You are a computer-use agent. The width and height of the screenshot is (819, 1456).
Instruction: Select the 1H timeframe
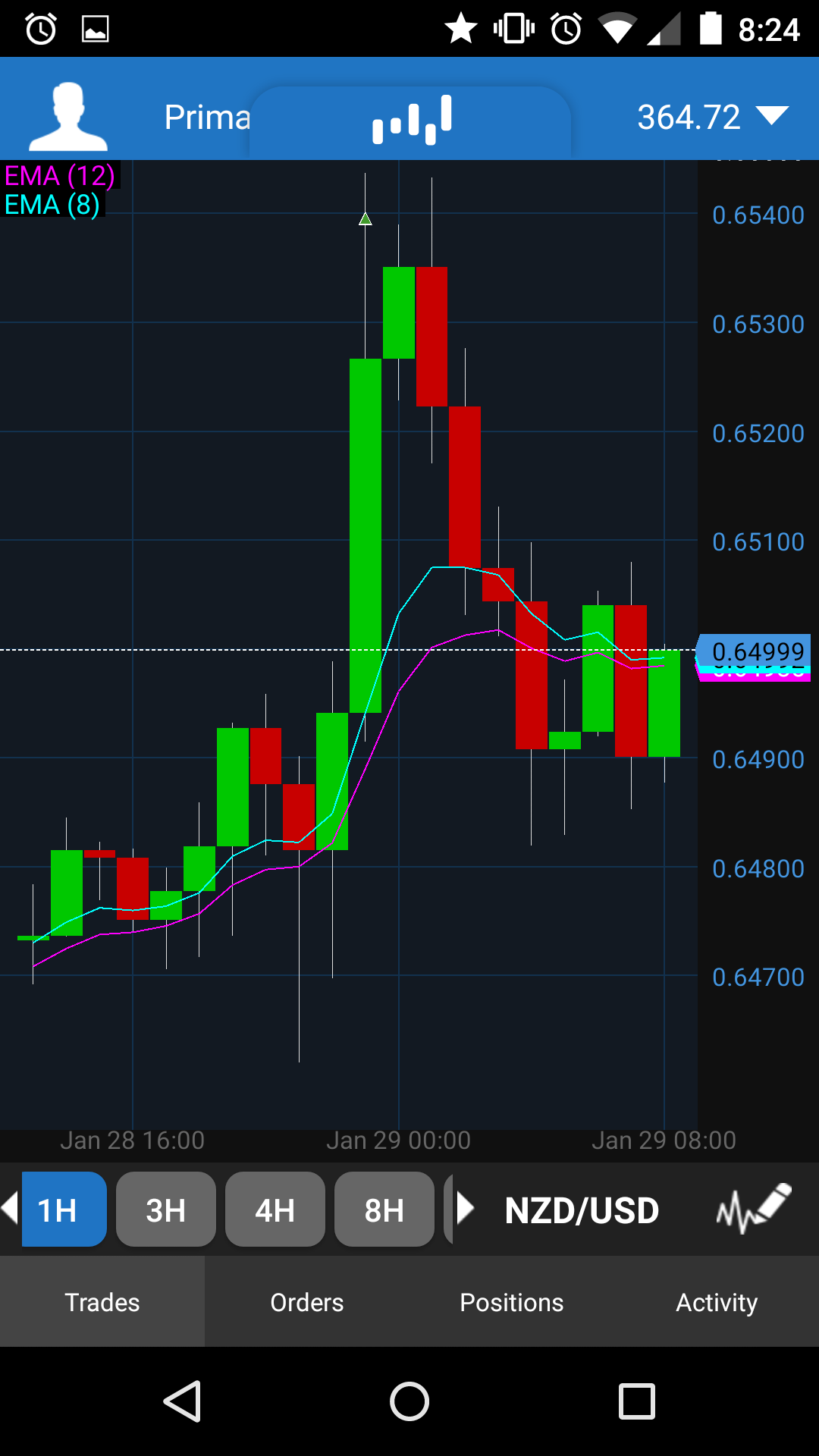[64, 1210]
